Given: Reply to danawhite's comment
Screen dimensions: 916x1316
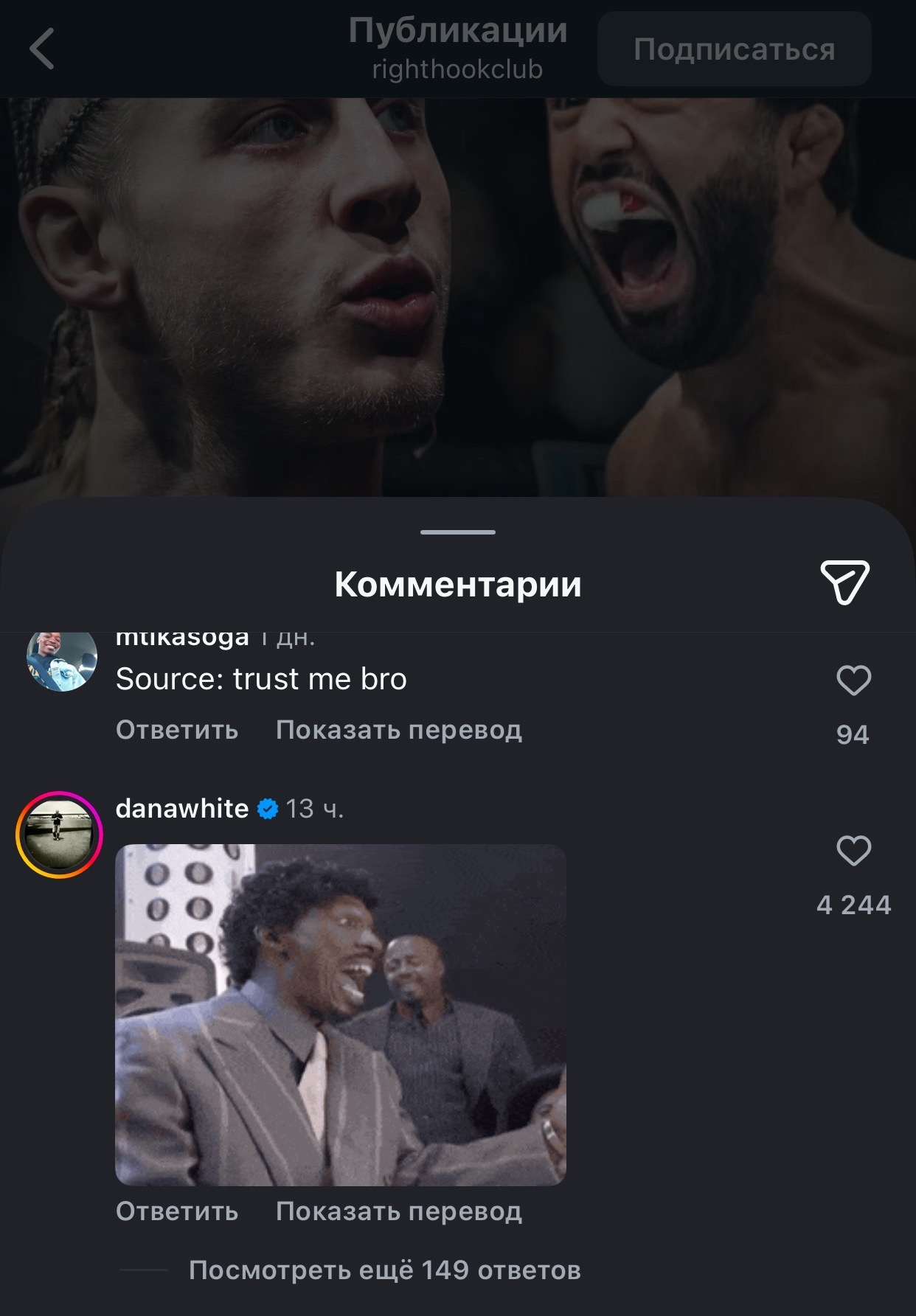Looking at the screenshot, I should (177, 1211).
